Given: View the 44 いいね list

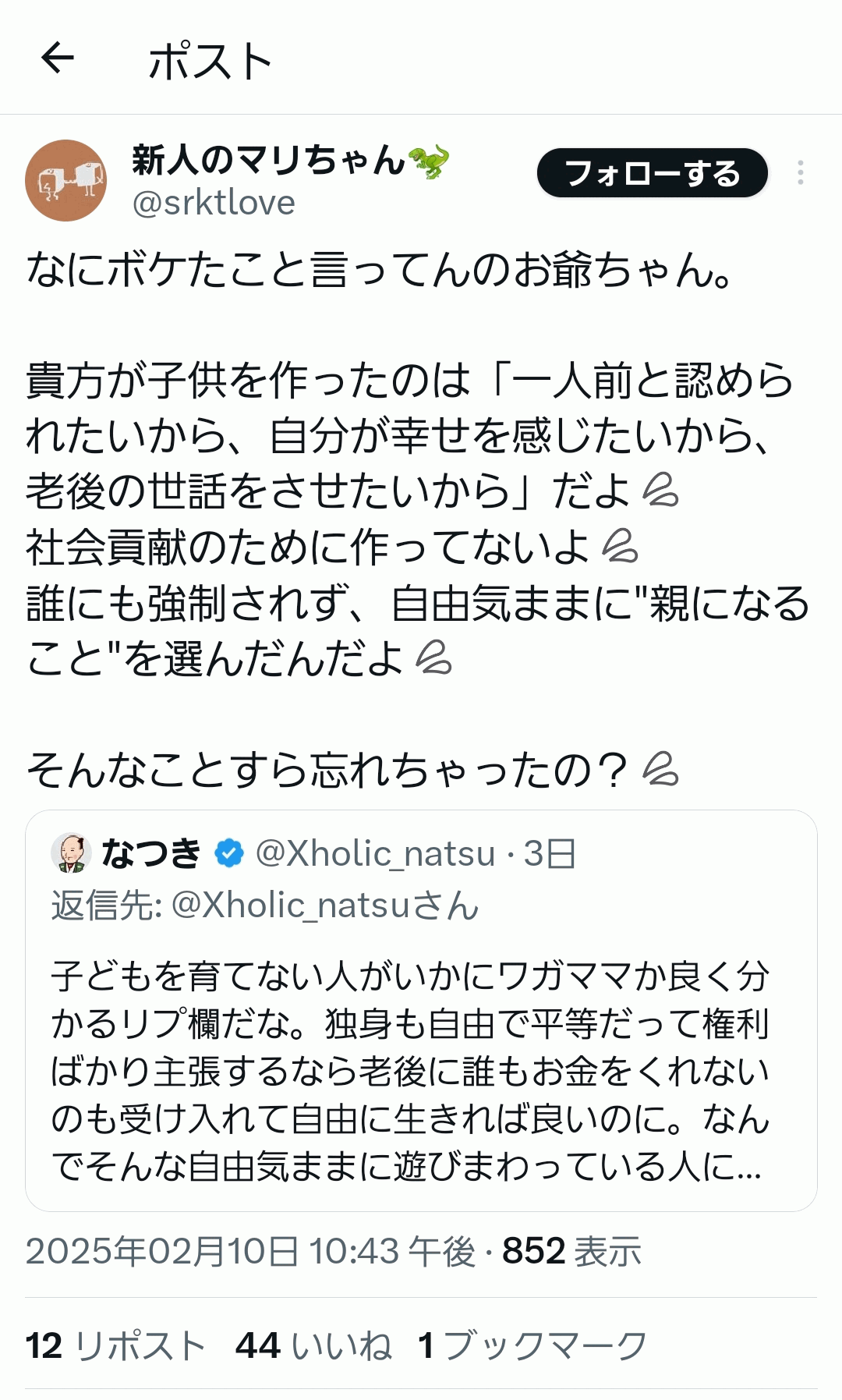Looking at the screenshot, I should point(313,1346).
